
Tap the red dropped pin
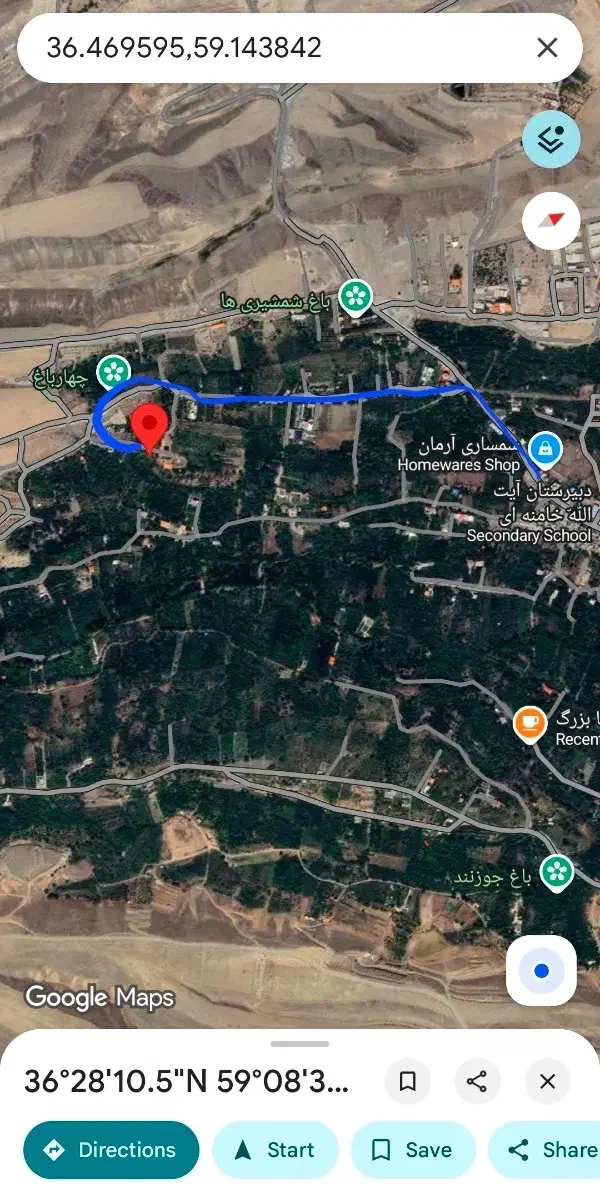coord(150,429)
